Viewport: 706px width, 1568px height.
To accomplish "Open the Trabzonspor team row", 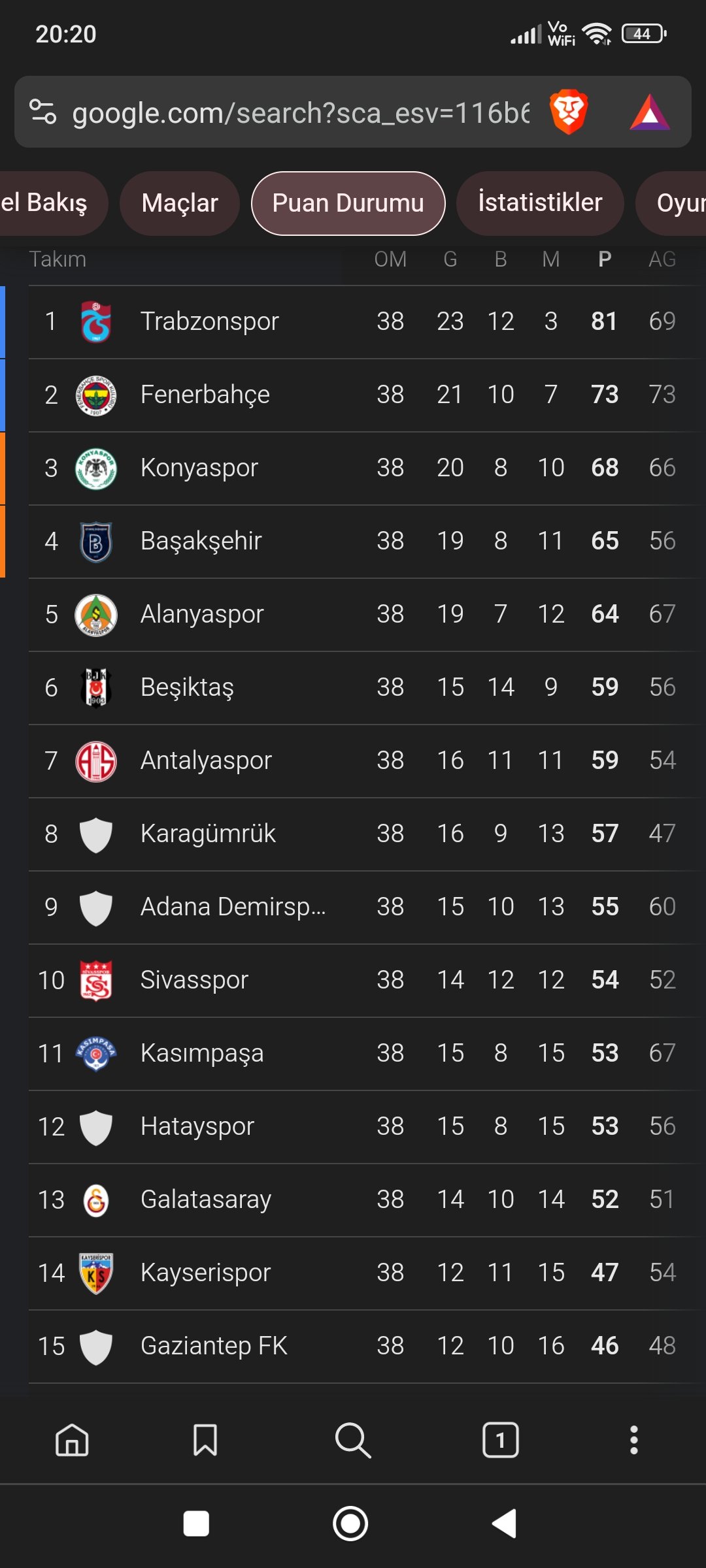I will (x=209, y=321).
